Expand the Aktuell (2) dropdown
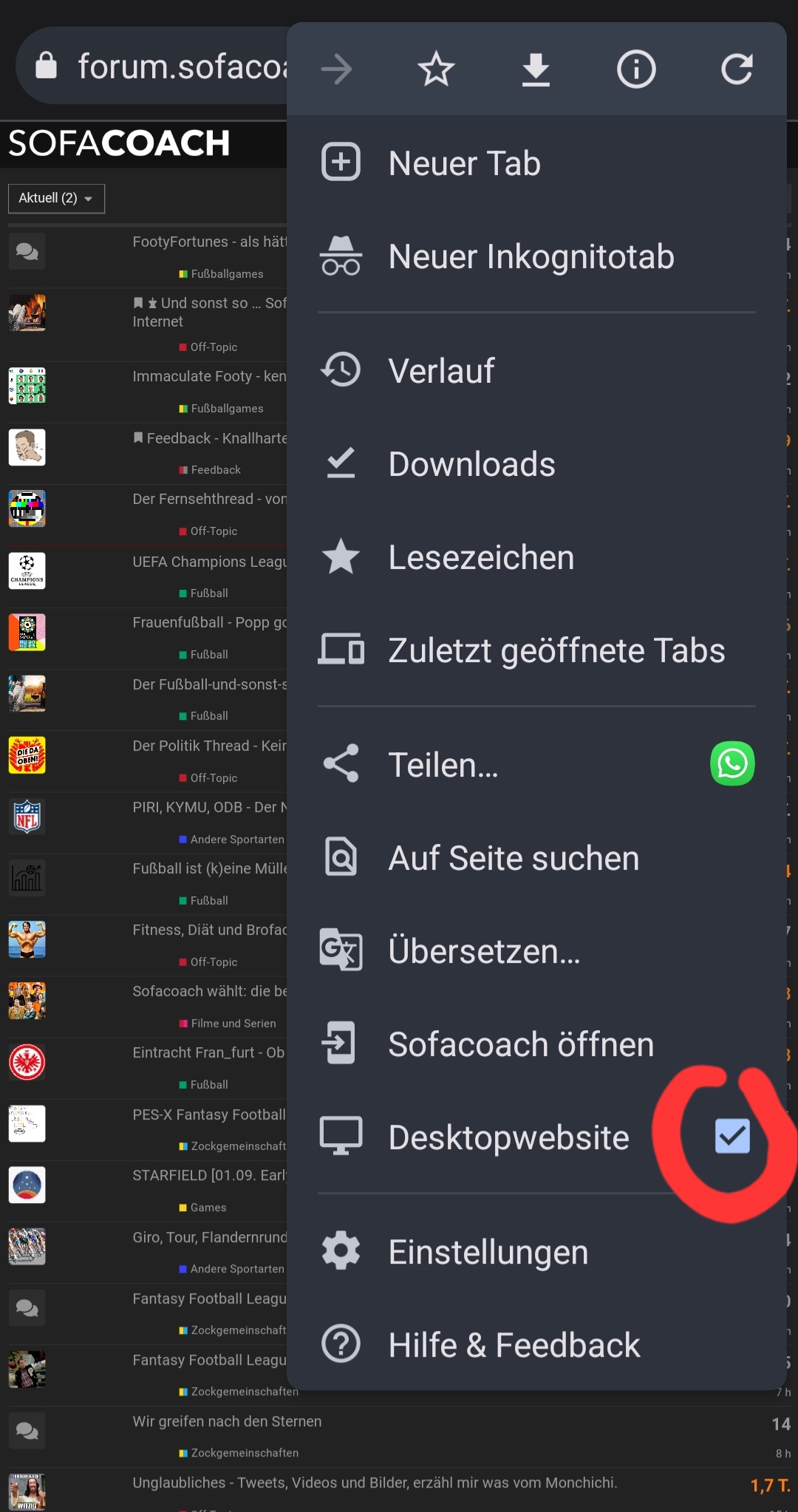The height and width of the screenshot is (1512, 798). coord(56,198)
